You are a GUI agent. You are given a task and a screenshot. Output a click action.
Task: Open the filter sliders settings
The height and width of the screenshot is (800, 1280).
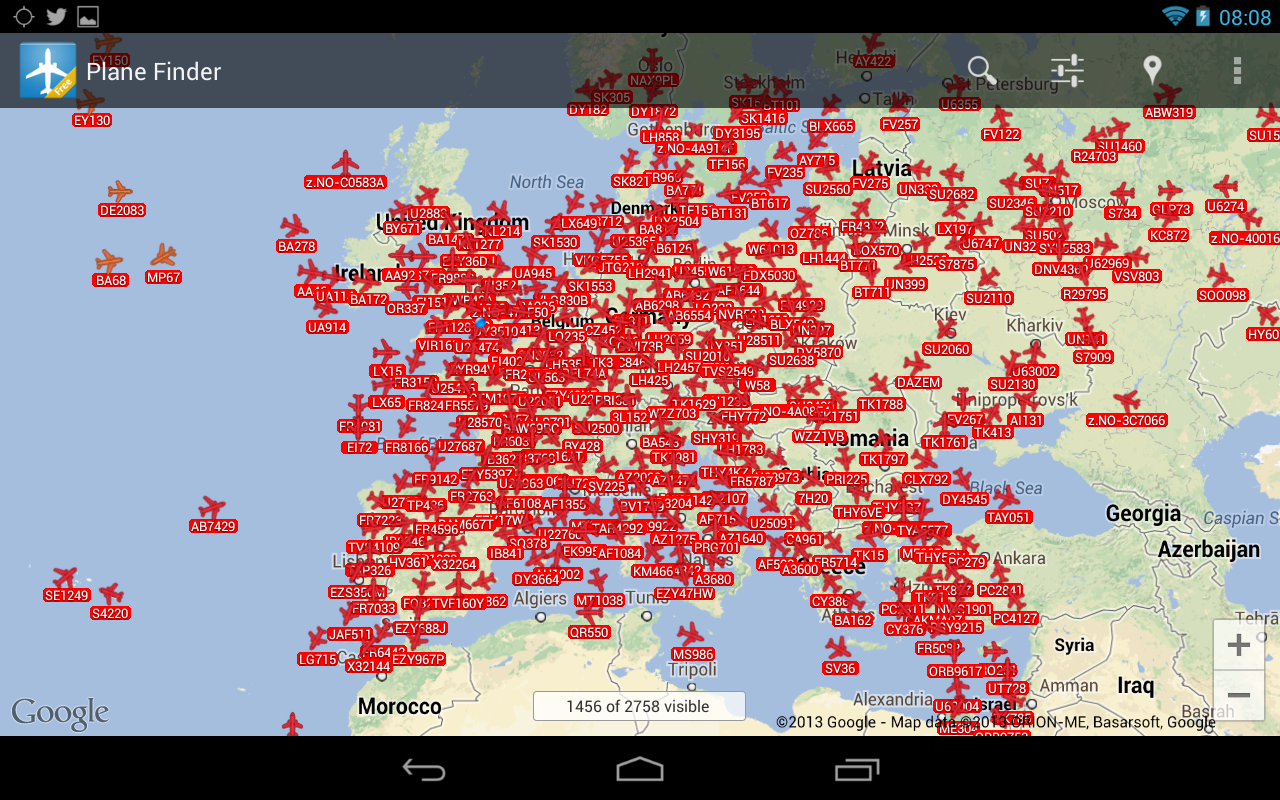[x=1067, y=70]
